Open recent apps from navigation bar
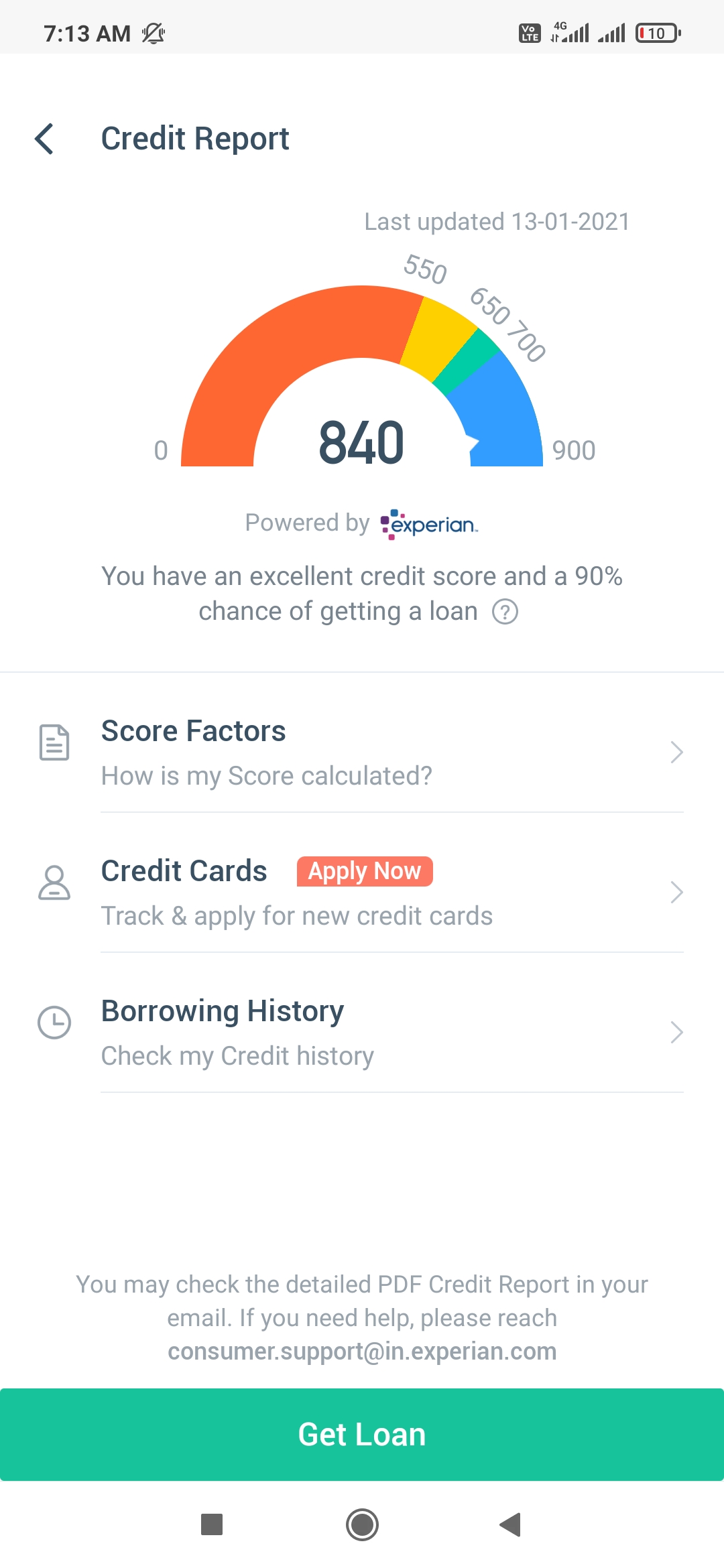 [x=212, y=1524]
